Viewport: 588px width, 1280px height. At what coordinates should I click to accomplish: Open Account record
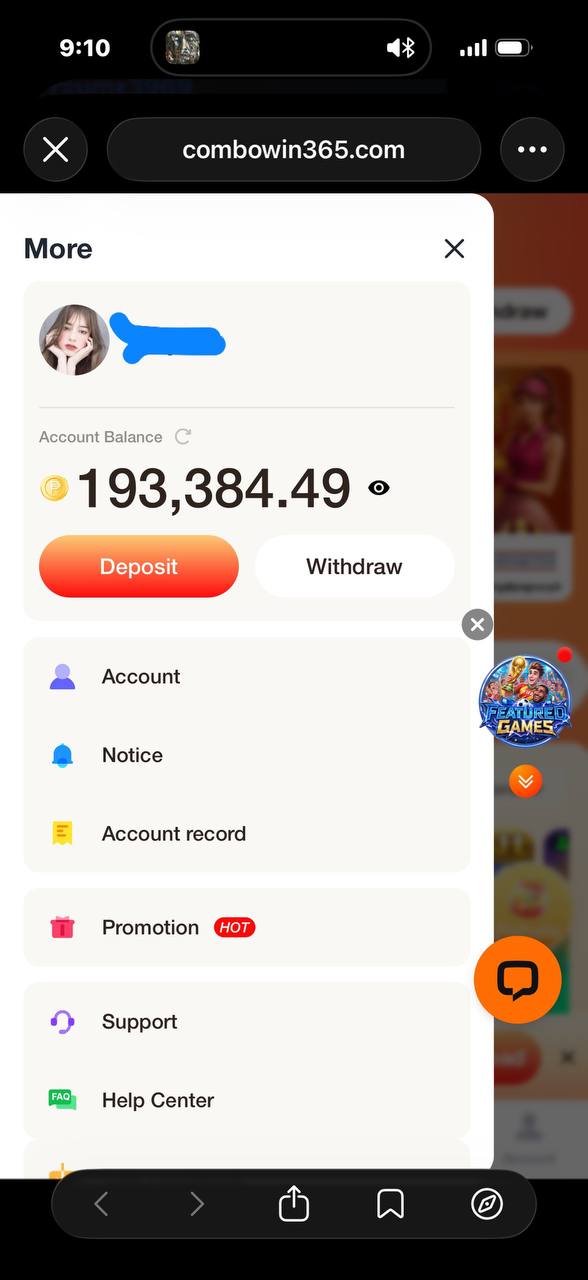click(x=246, y=834)
